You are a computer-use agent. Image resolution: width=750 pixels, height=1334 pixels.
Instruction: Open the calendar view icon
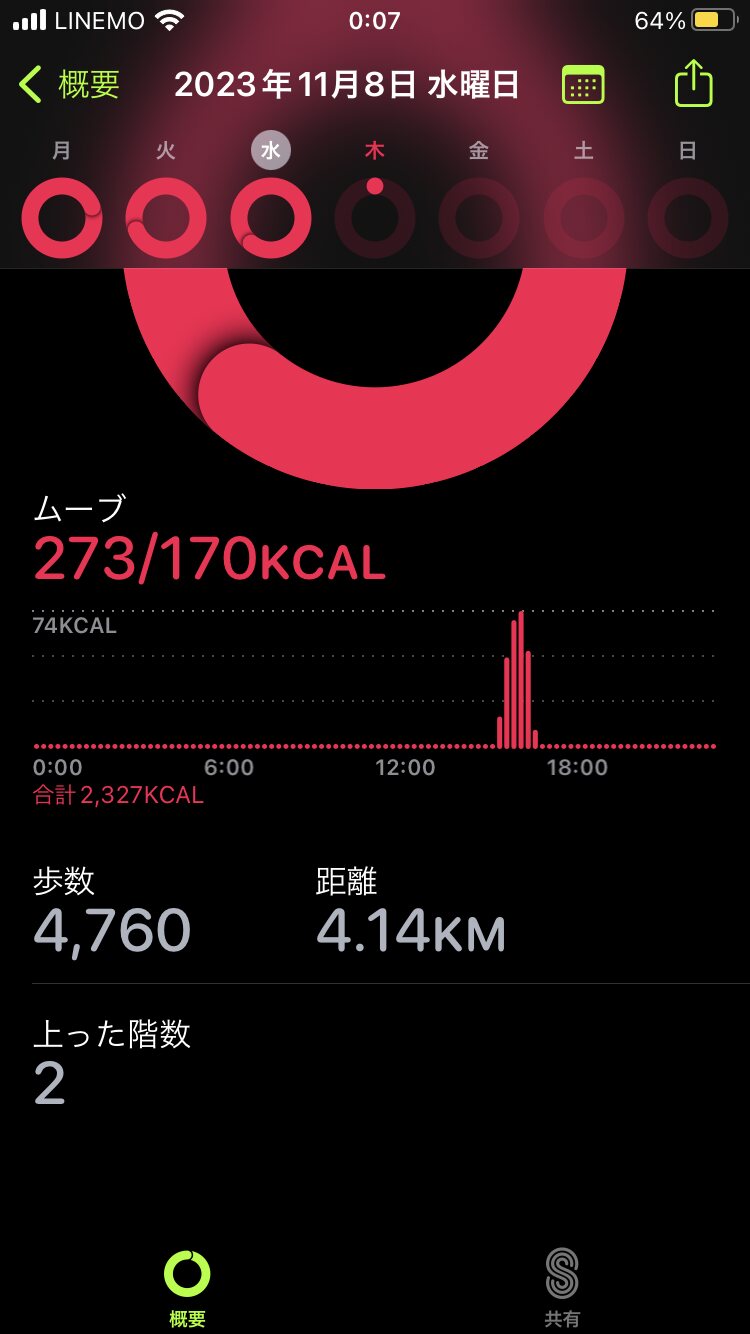[x=583, y=85]
